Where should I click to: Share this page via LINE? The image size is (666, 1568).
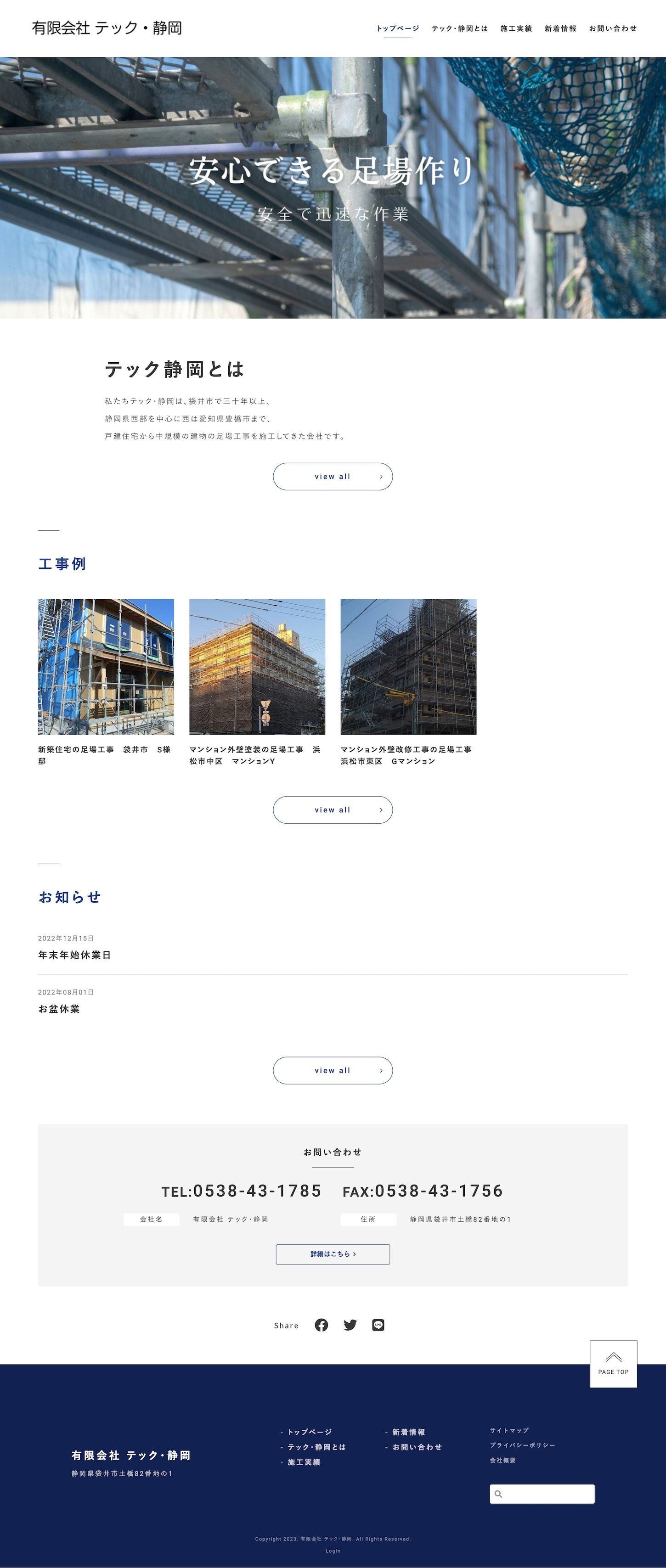pyautogui.click(x=378, y=1326)
